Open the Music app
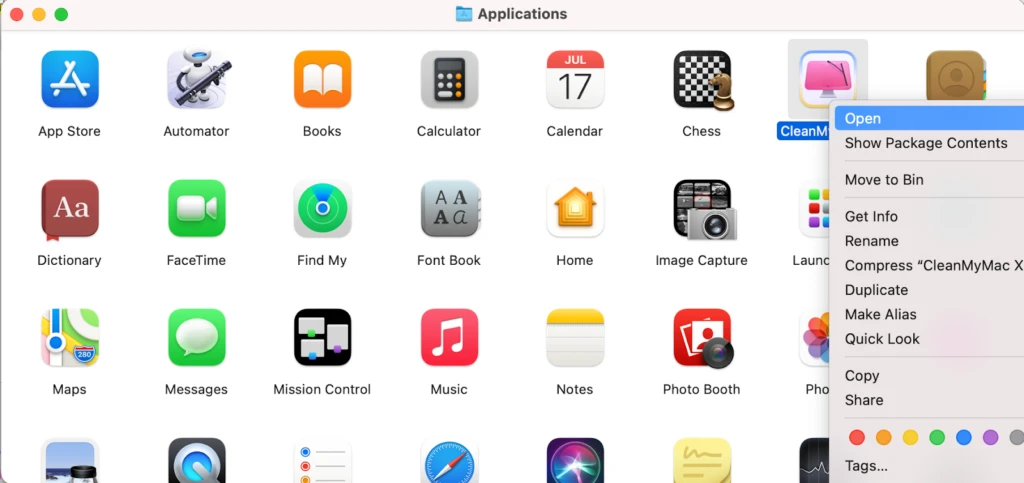 pyautogui.click(x=449, y=338)
